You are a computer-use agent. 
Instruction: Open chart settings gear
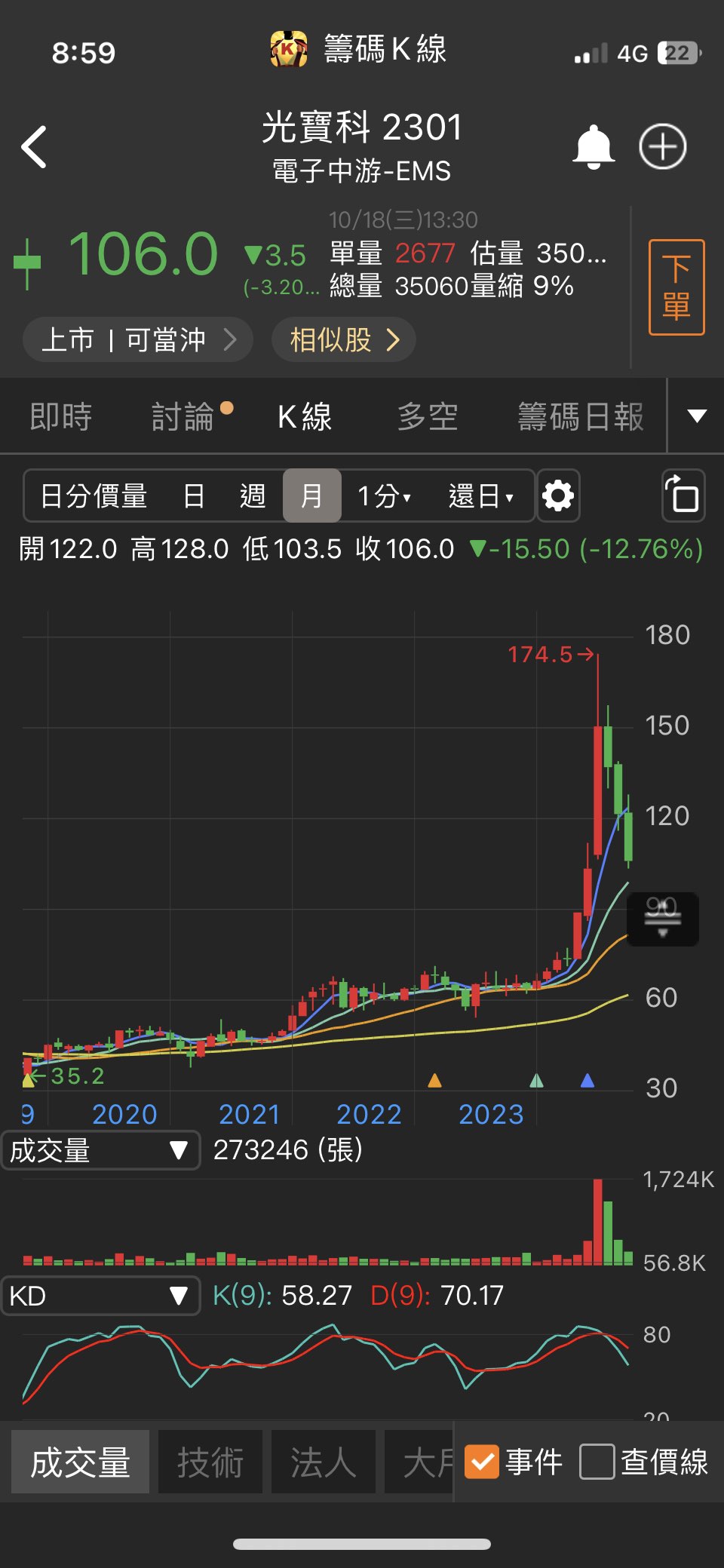pyautogui.click(x=558, y=496)
